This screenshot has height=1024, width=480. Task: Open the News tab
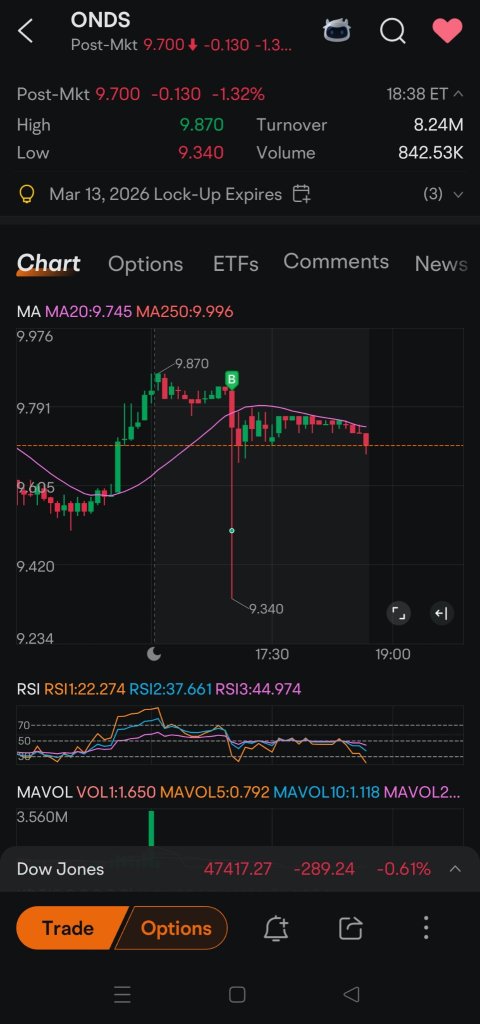click(x=441, y=264)
